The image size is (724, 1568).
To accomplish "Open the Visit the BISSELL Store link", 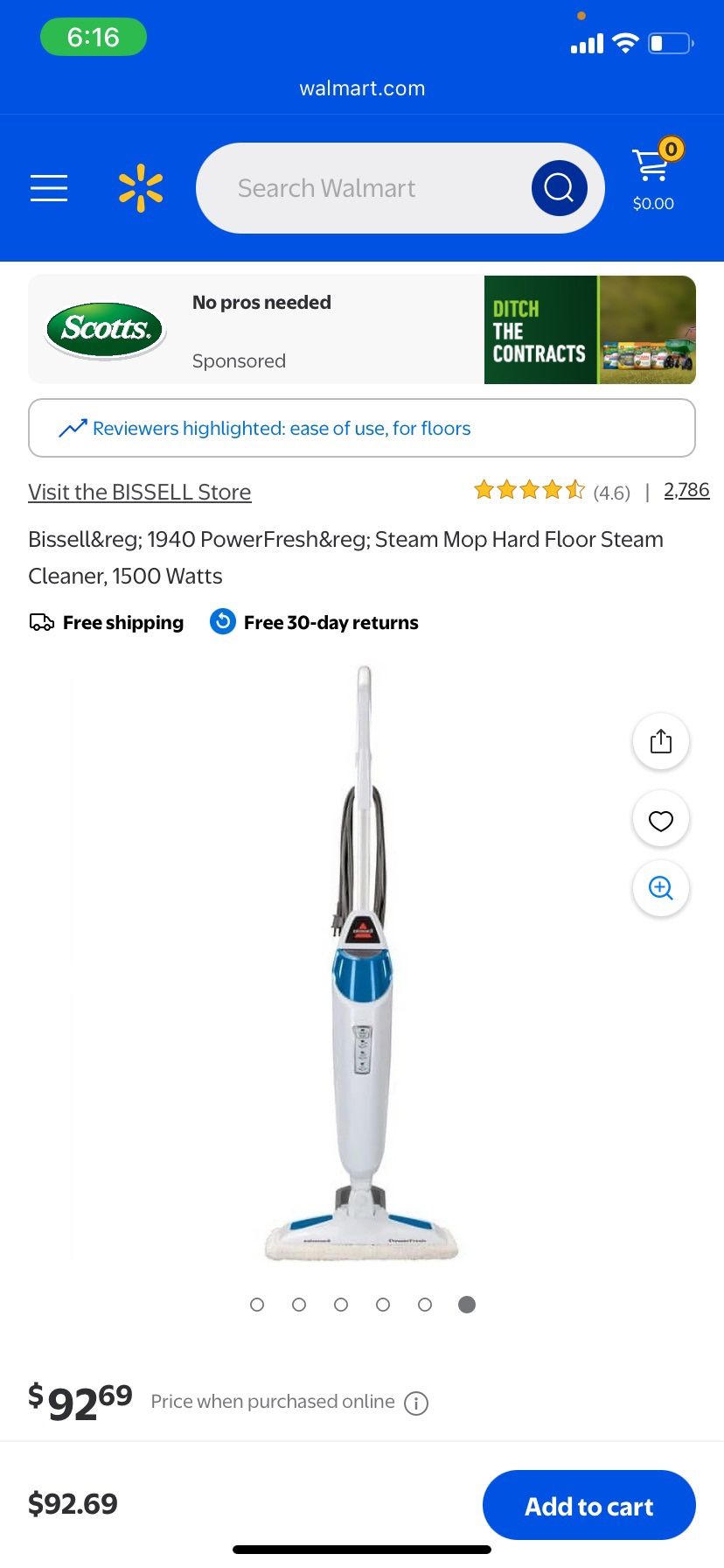I will point(139,492).
